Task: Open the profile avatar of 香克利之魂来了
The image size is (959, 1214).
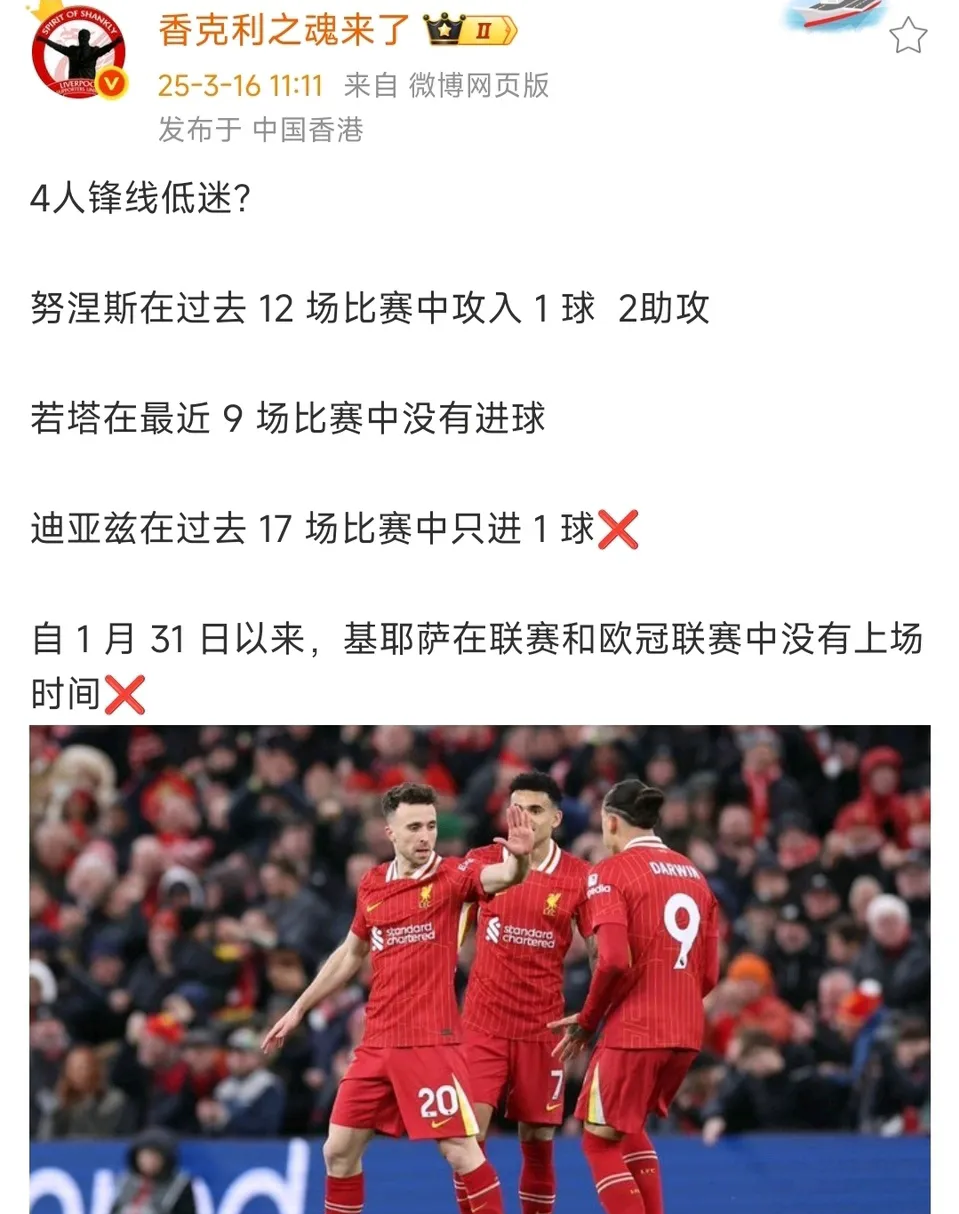Action: [x=78, y=52]
